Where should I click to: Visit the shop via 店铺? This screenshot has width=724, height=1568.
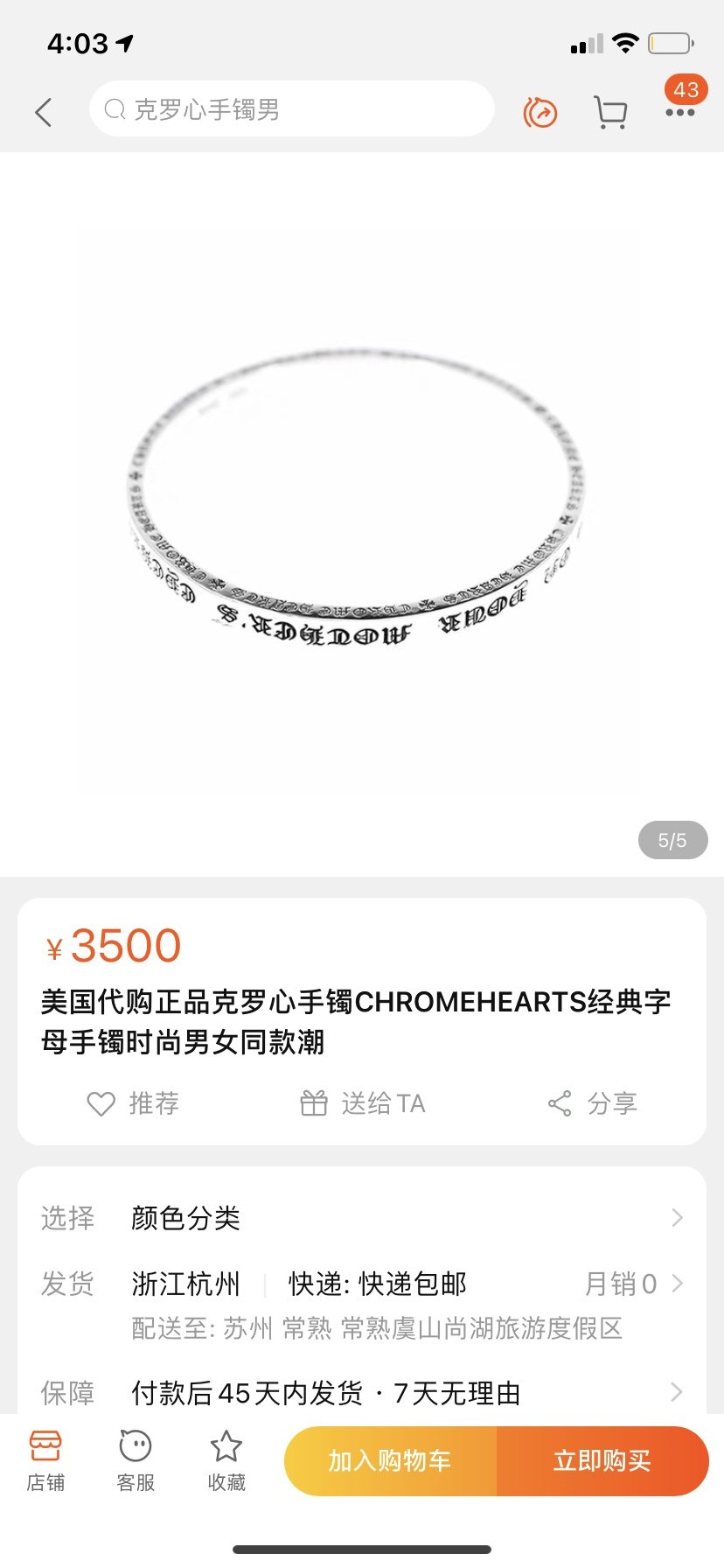[x=45, y=1459]
